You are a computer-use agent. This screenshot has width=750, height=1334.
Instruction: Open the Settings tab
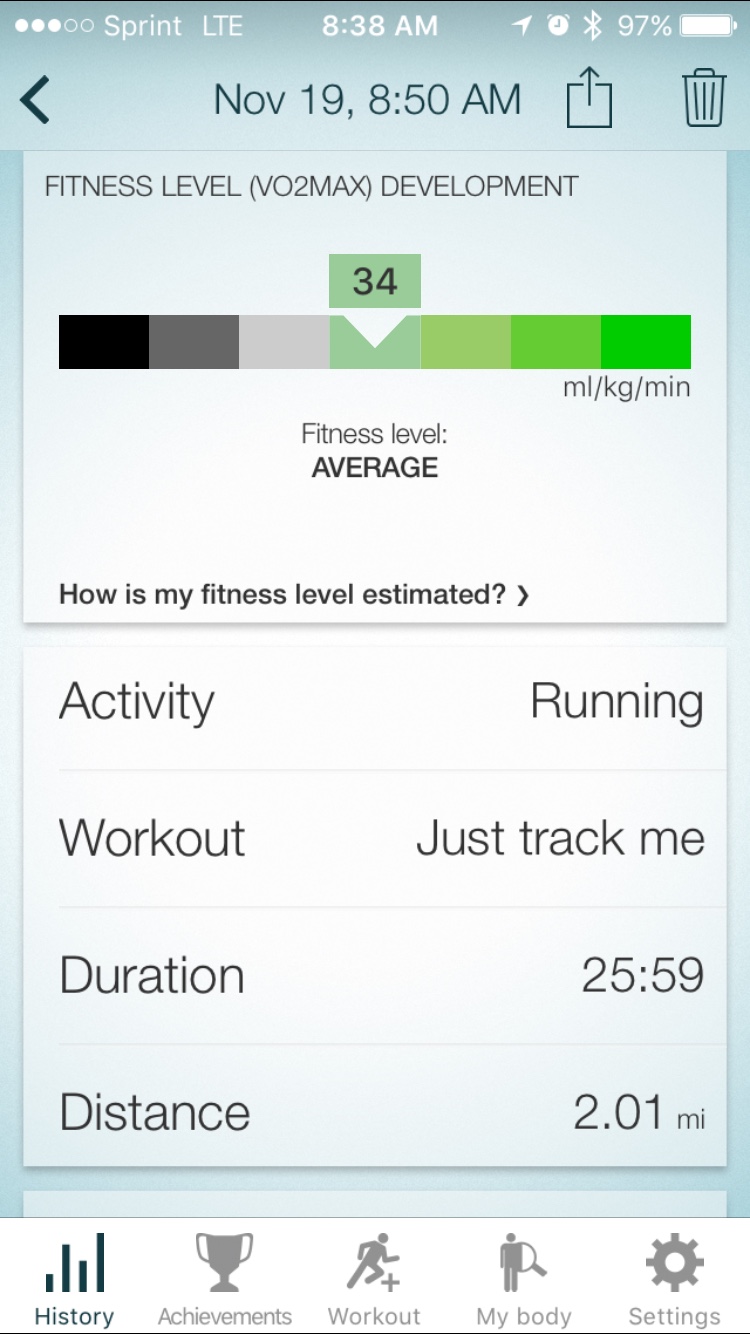pos(674,1278)
